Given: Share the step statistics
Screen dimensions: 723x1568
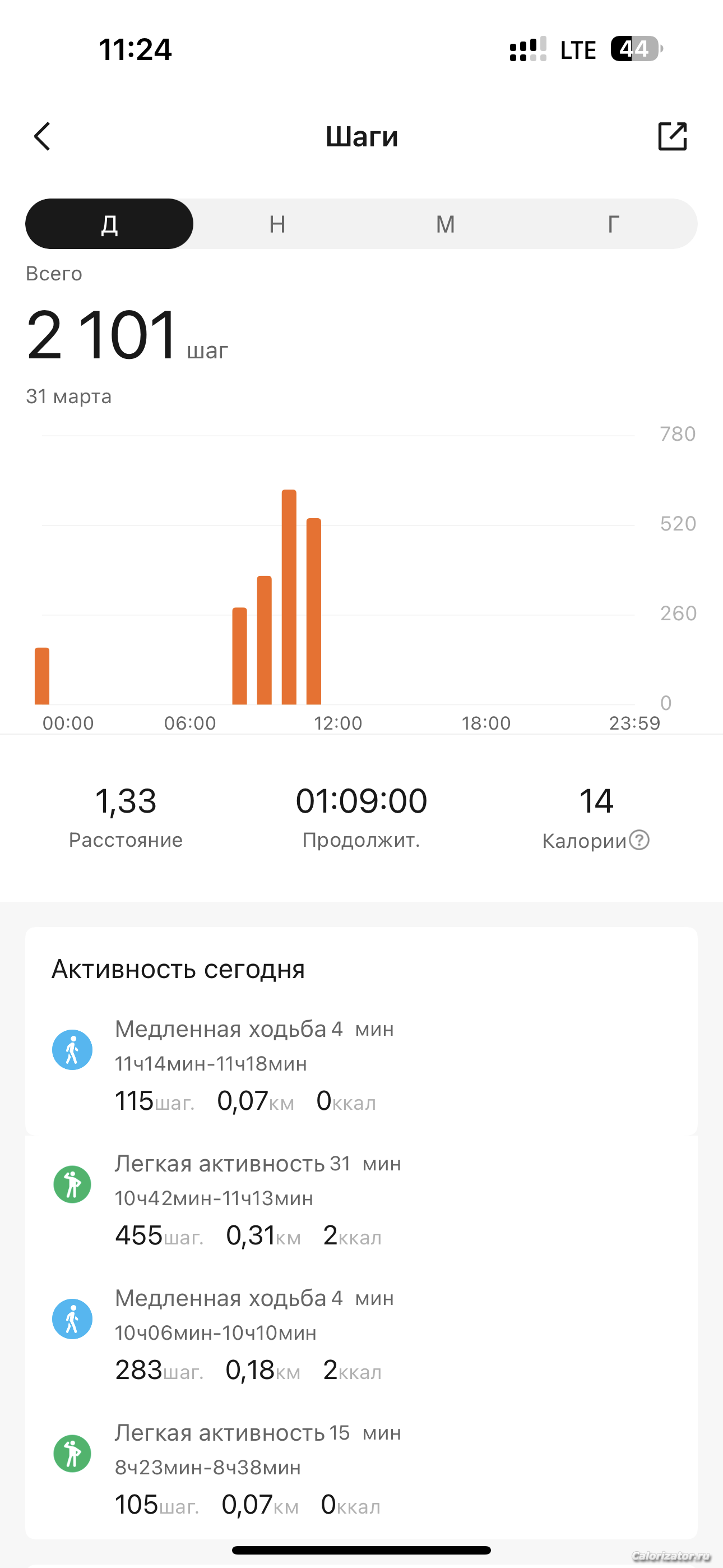Looking at the screenshot, I should (672, 136).
